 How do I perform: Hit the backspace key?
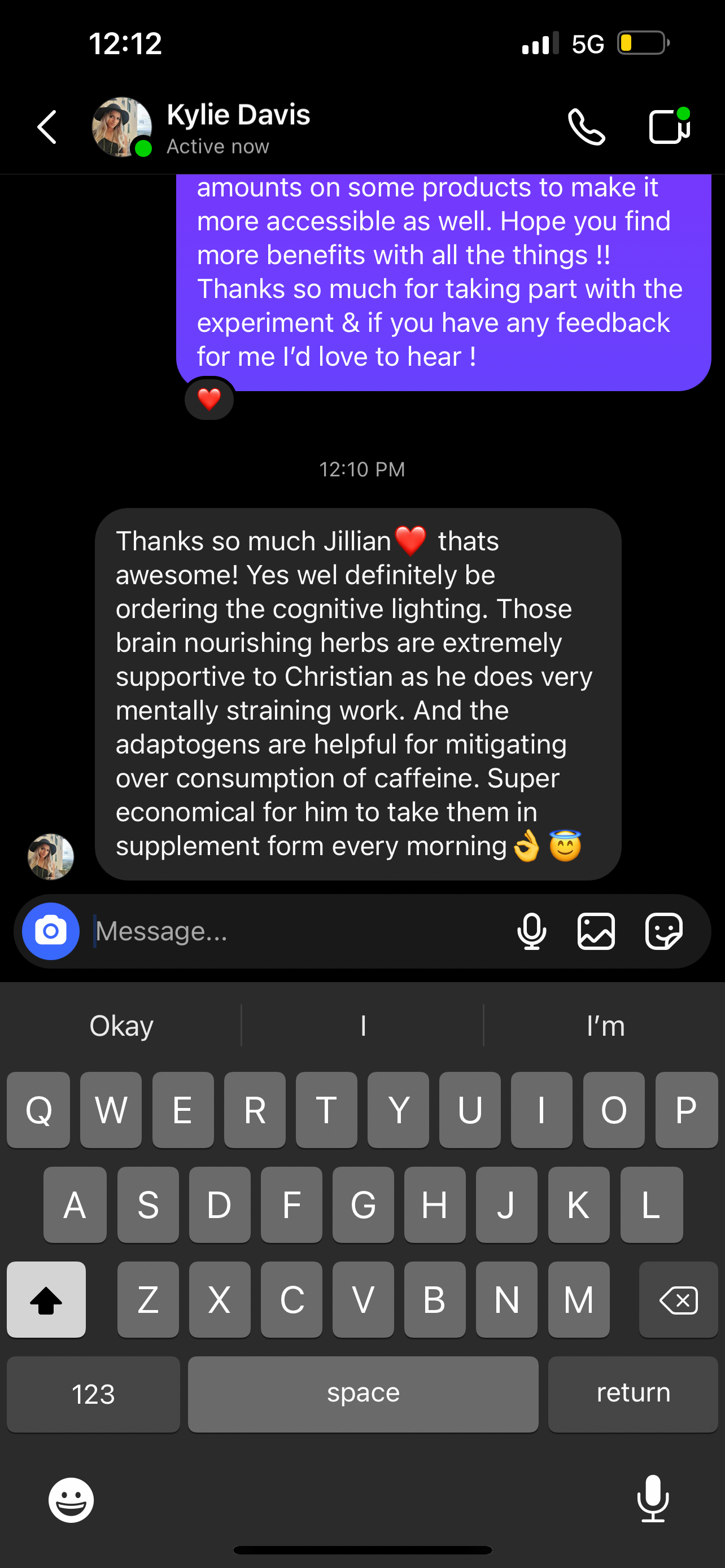pos(678,1299)
